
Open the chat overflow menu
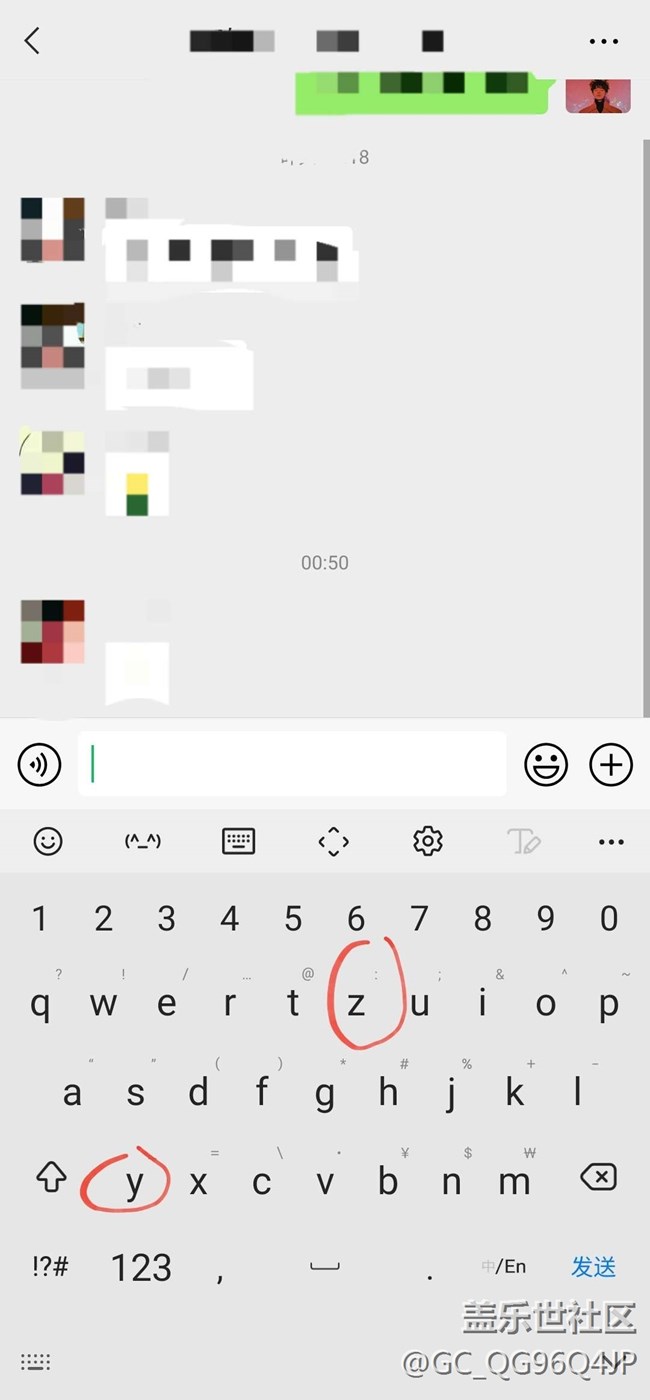pyautogui.click(x=604, y=42)
